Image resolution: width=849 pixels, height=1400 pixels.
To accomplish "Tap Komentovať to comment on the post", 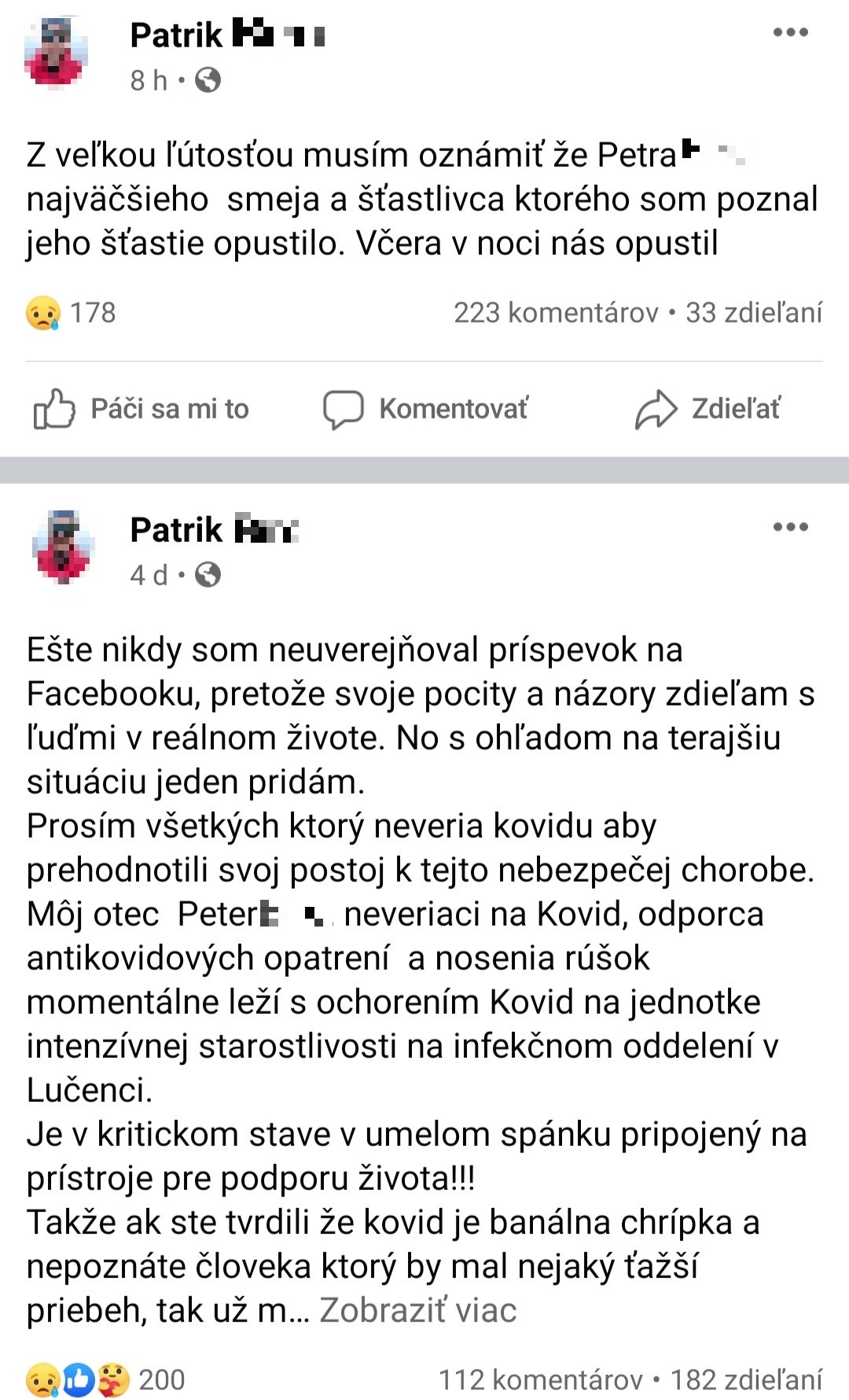I will point(426,409).
